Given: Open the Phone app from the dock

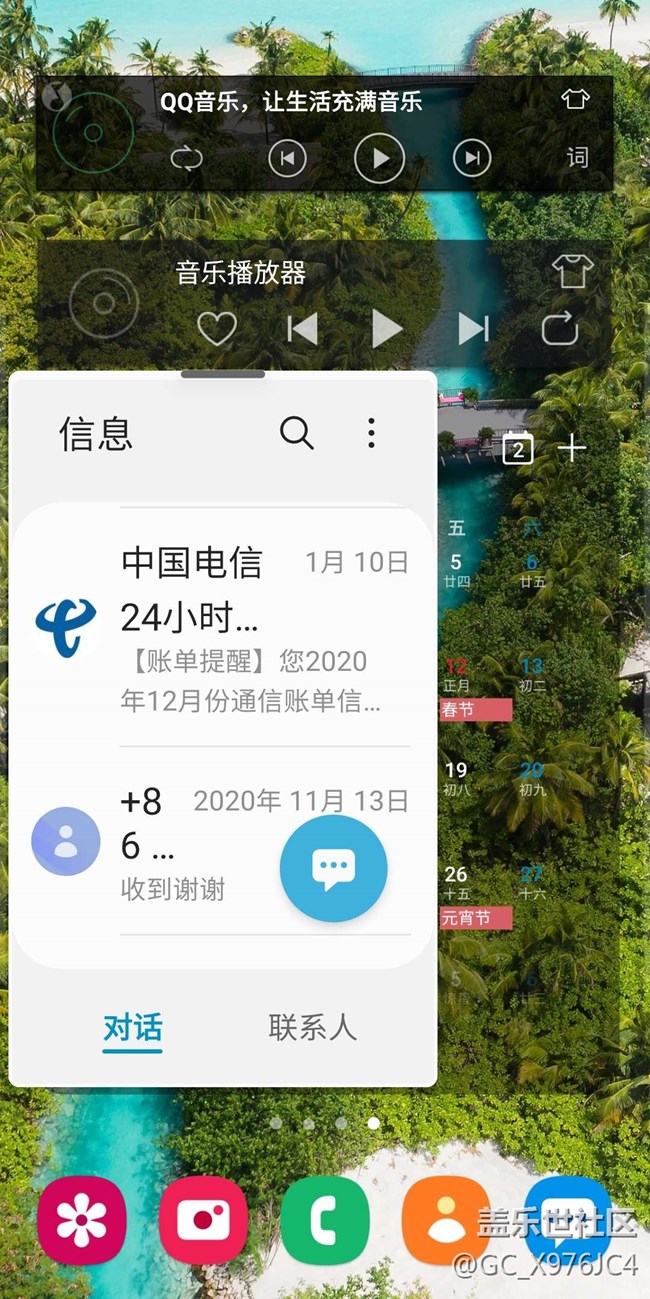Looking at the screenshot, I should [325, 1220].
